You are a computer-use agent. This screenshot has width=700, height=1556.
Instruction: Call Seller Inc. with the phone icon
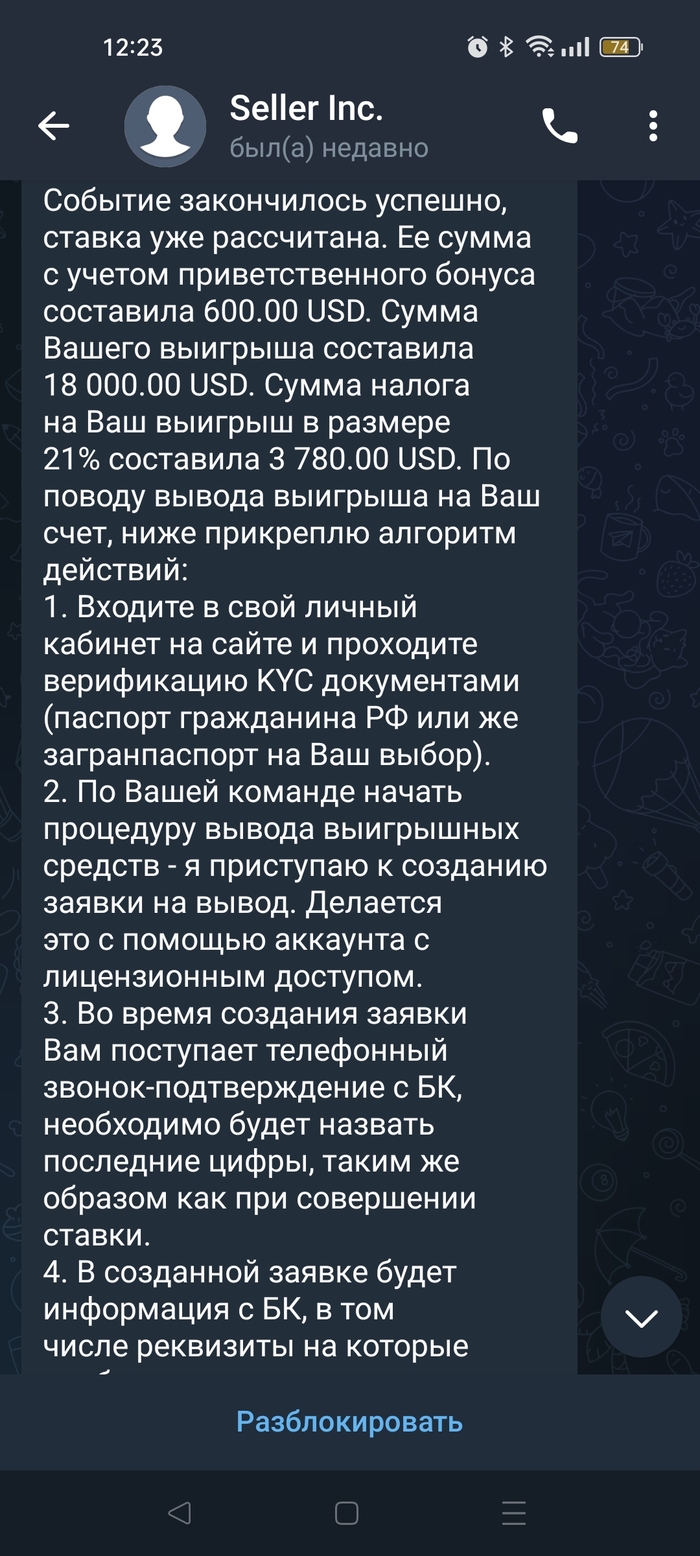click(x=559, y=125)
